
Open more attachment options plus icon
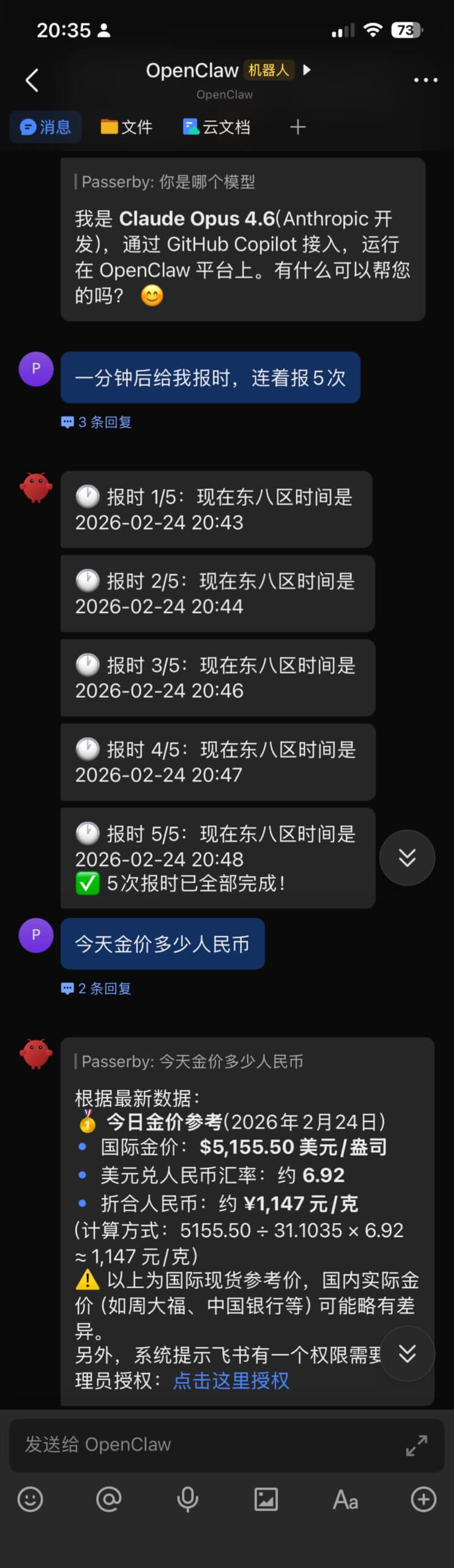[x=423, y=1499]
